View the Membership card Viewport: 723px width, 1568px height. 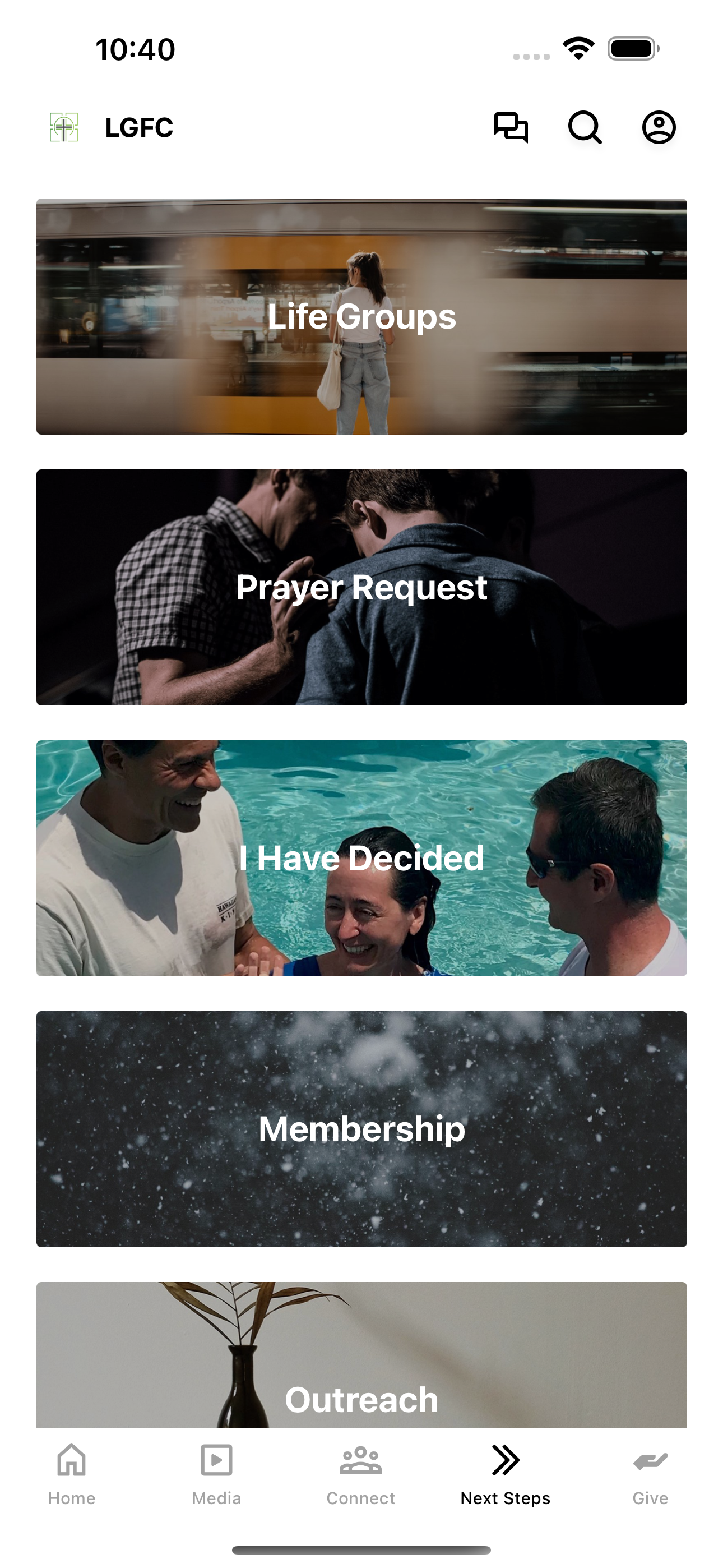tap(361, 1129)
